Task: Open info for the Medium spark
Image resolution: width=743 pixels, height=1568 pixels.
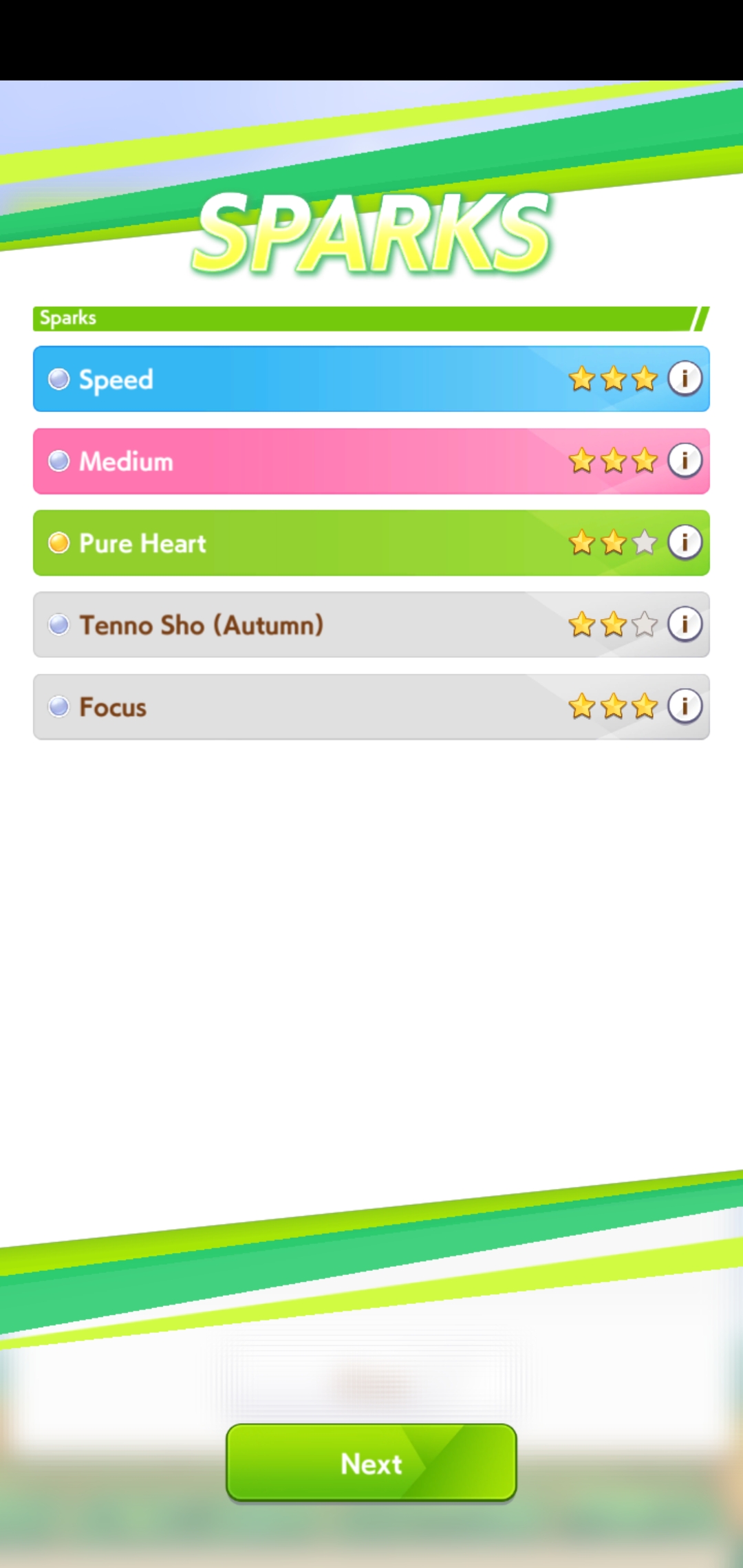Action: pos(685,460)
